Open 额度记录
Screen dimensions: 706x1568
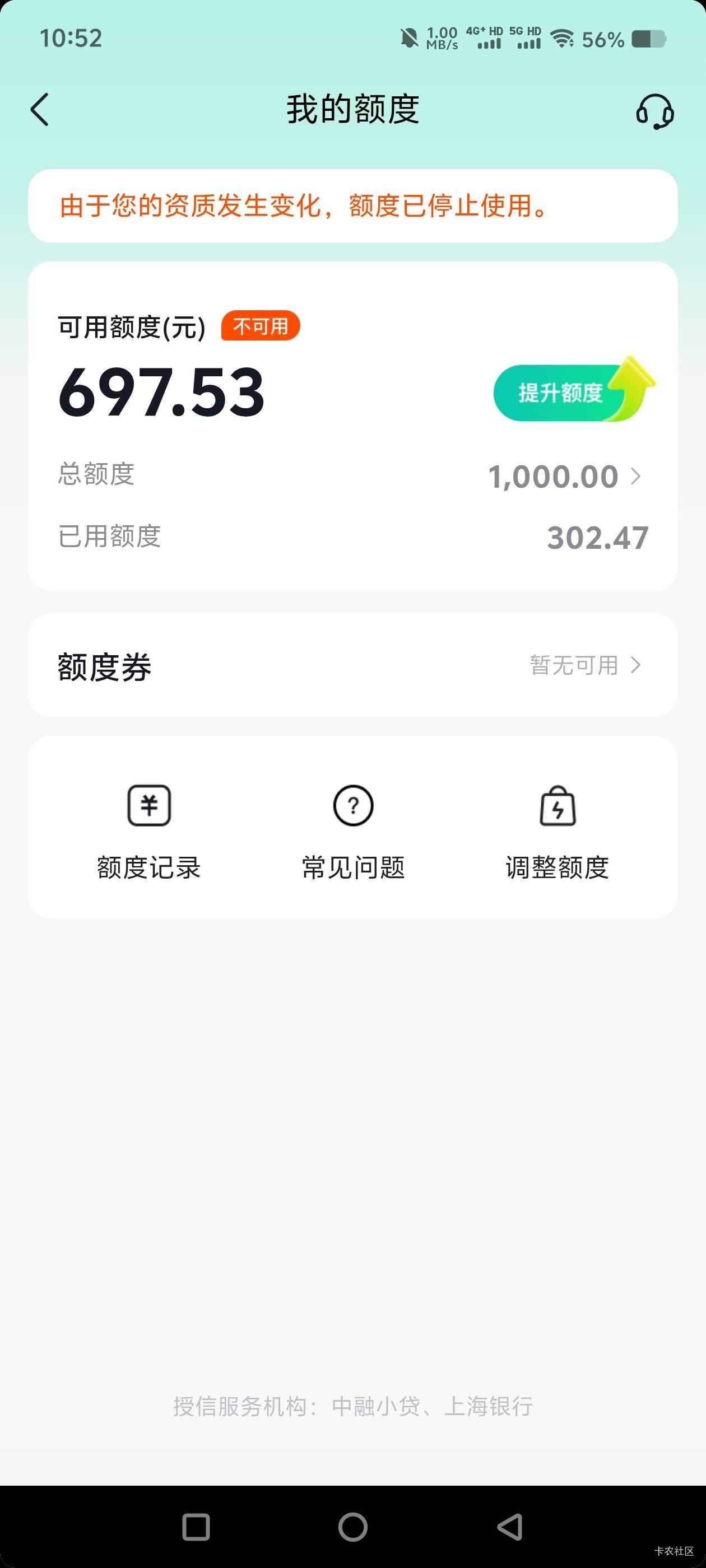(148, 830)
